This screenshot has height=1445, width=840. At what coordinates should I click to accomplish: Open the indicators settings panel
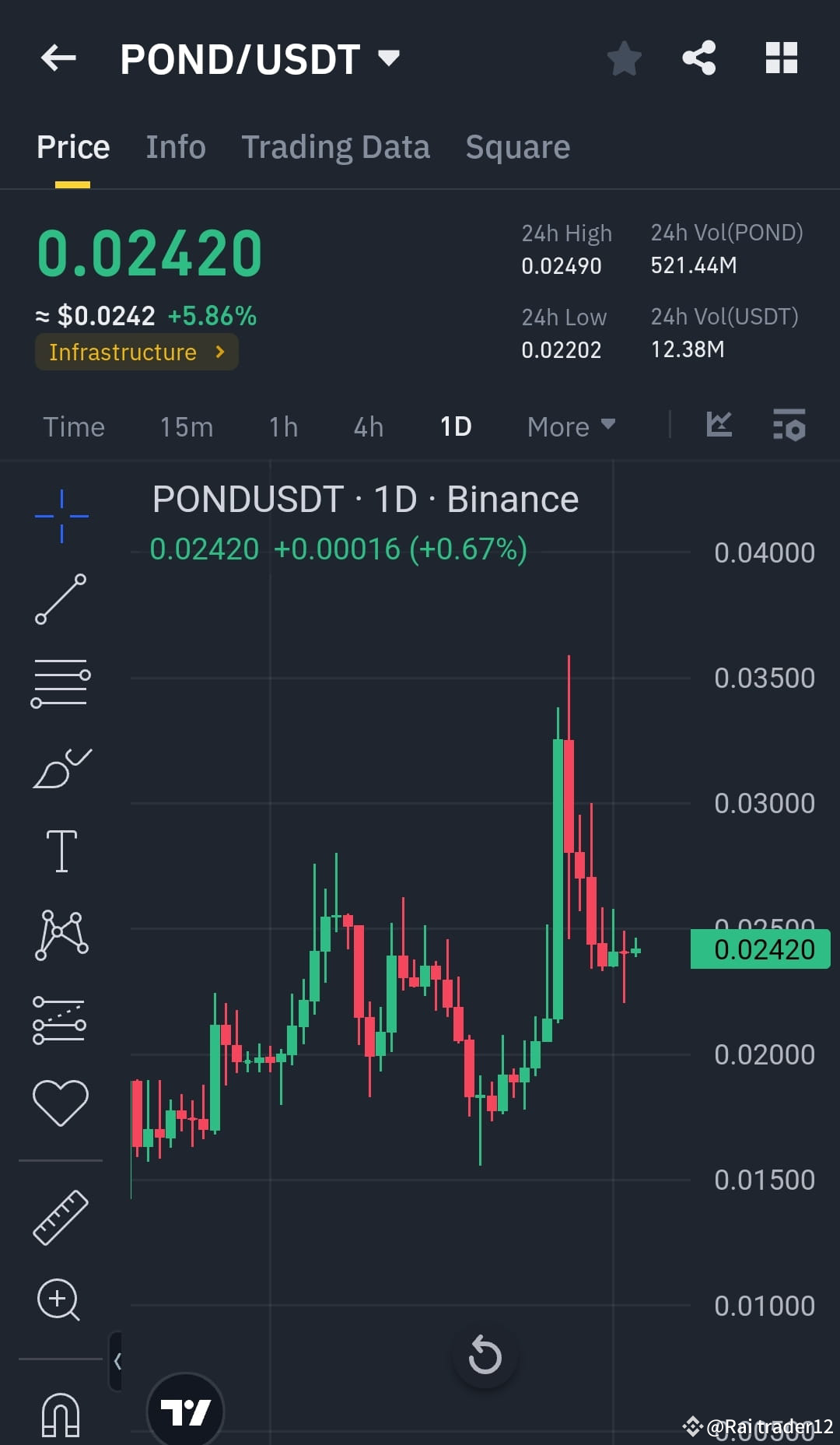point(789,426)
